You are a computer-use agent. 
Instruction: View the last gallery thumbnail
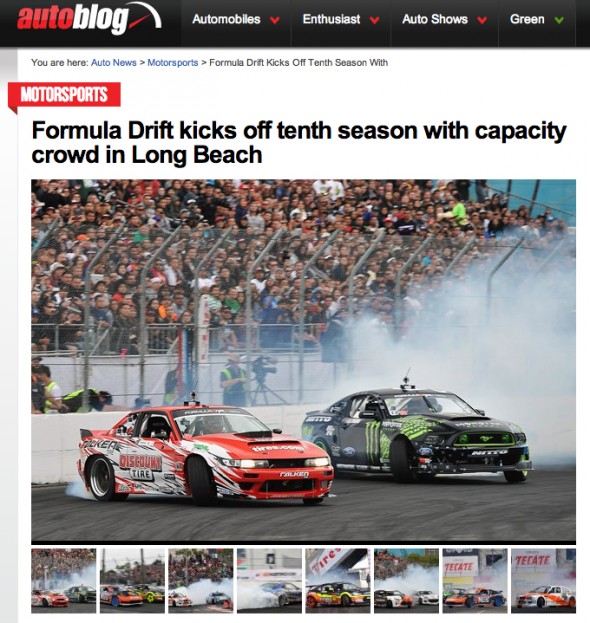(x=544, y=580)
